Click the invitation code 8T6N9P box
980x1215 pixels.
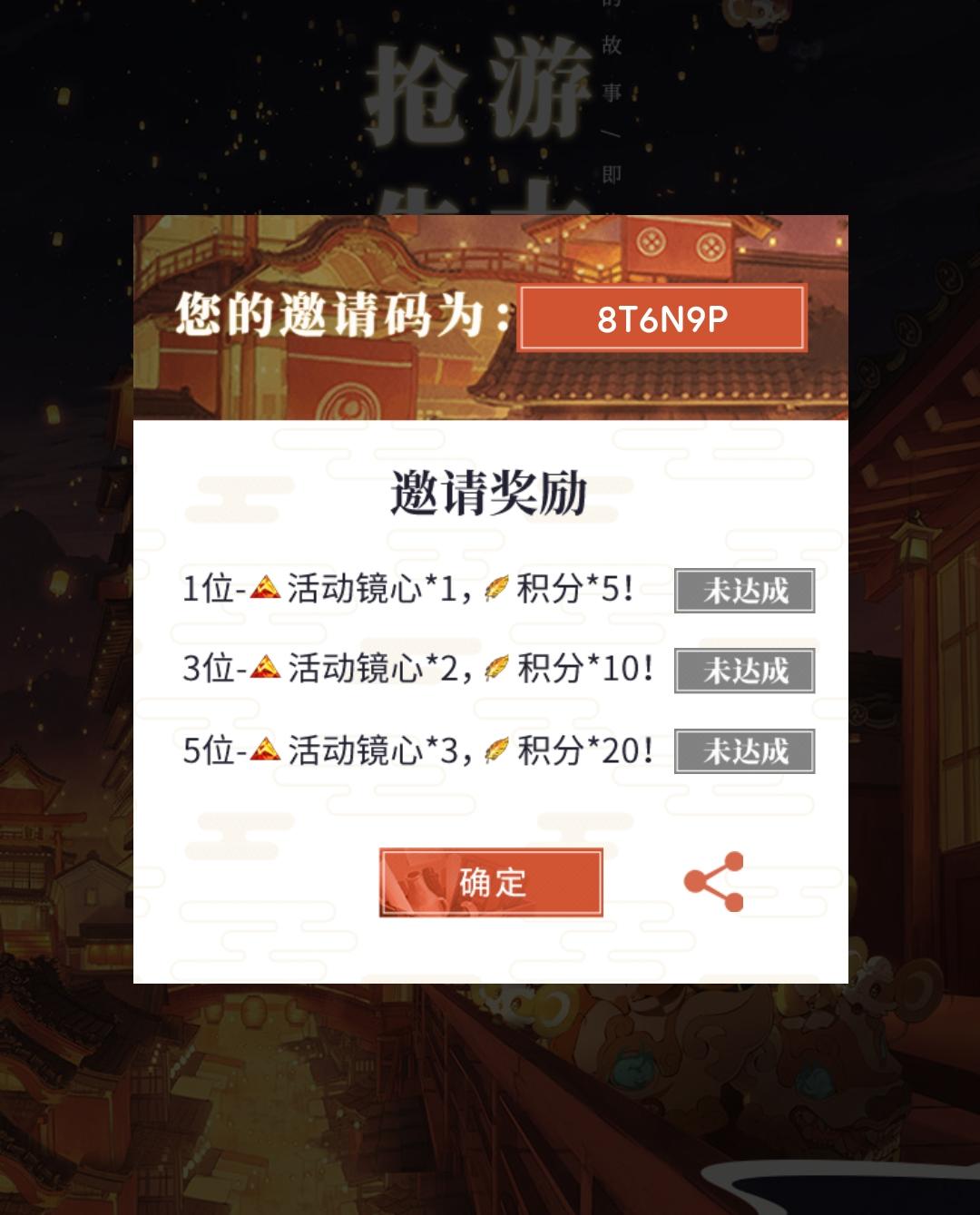click(661, 319)
